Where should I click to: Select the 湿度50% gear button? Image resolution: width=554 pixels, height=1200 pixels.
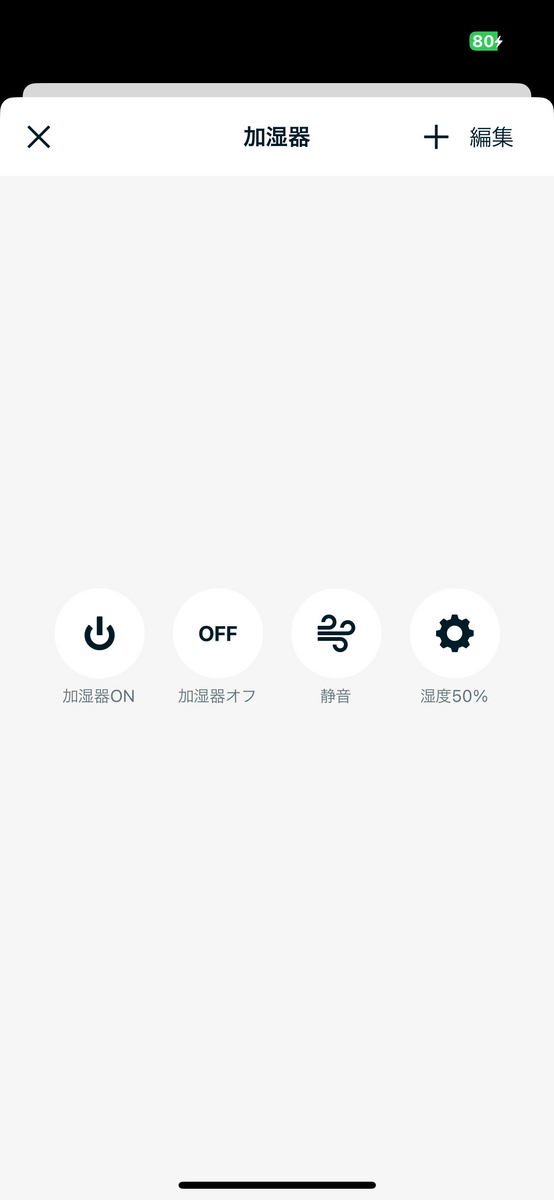[455, 633]
